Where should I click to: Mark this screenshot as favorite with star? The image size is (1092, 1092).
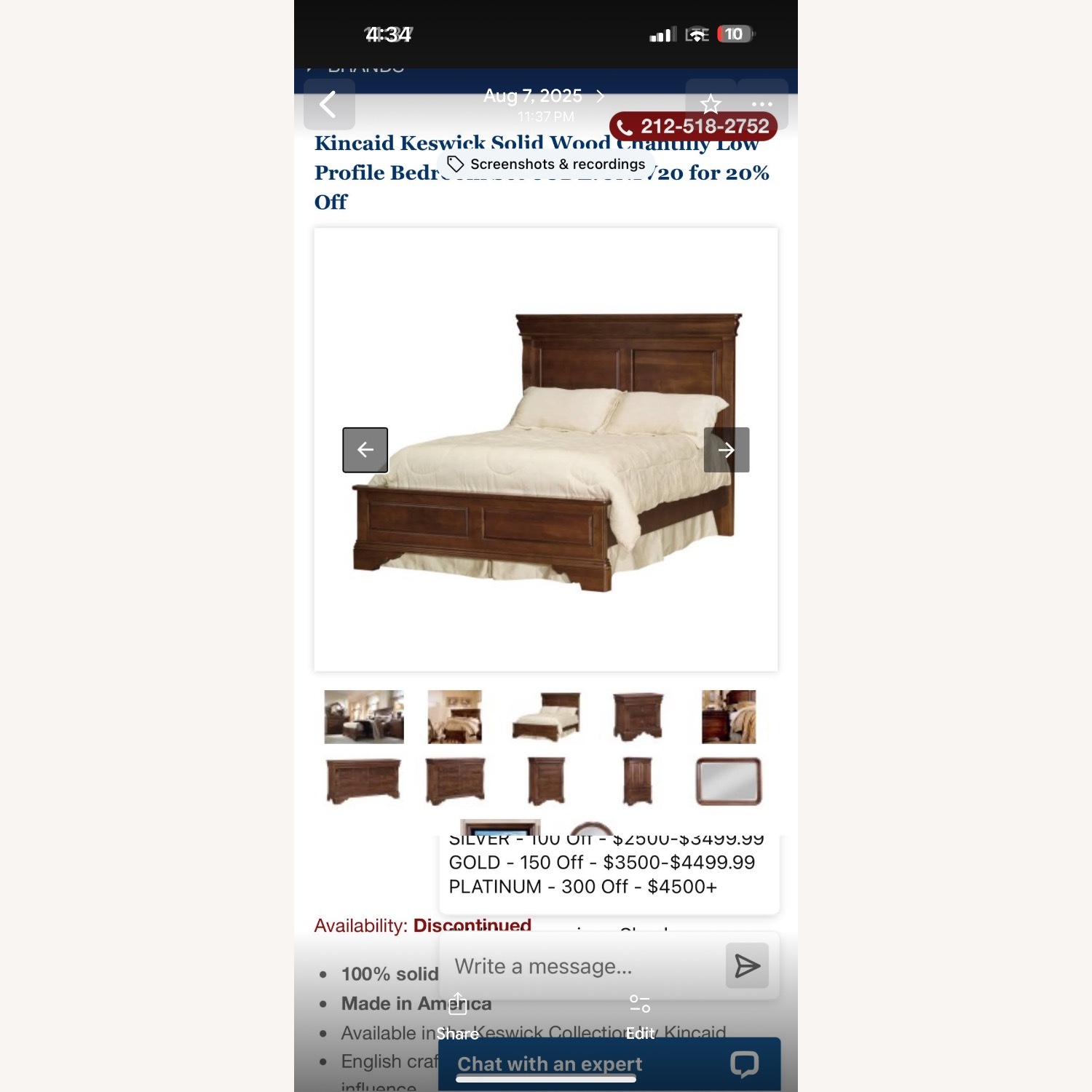(x=711, y=104)
